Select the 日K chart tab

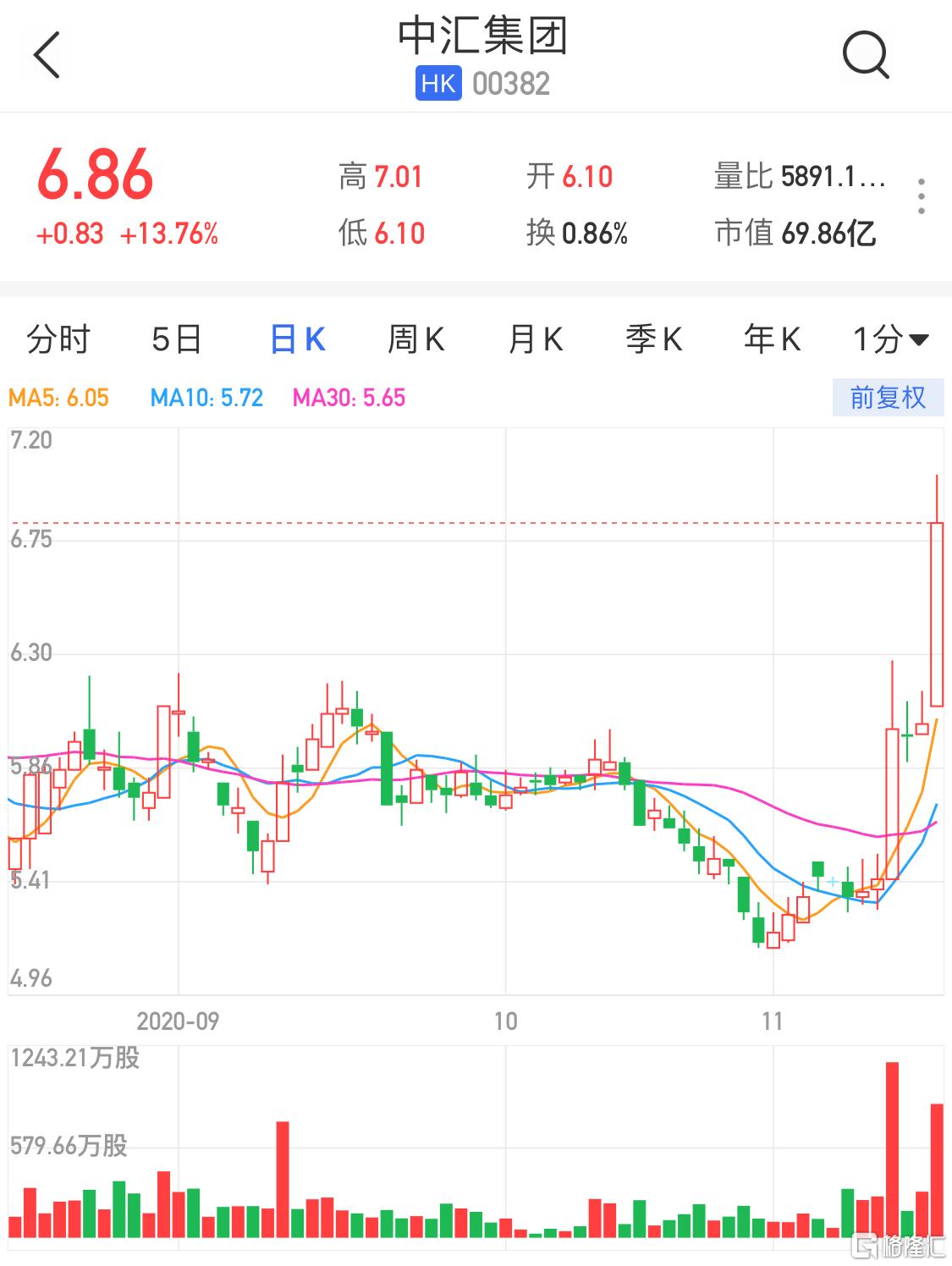(x=297, y=340)
